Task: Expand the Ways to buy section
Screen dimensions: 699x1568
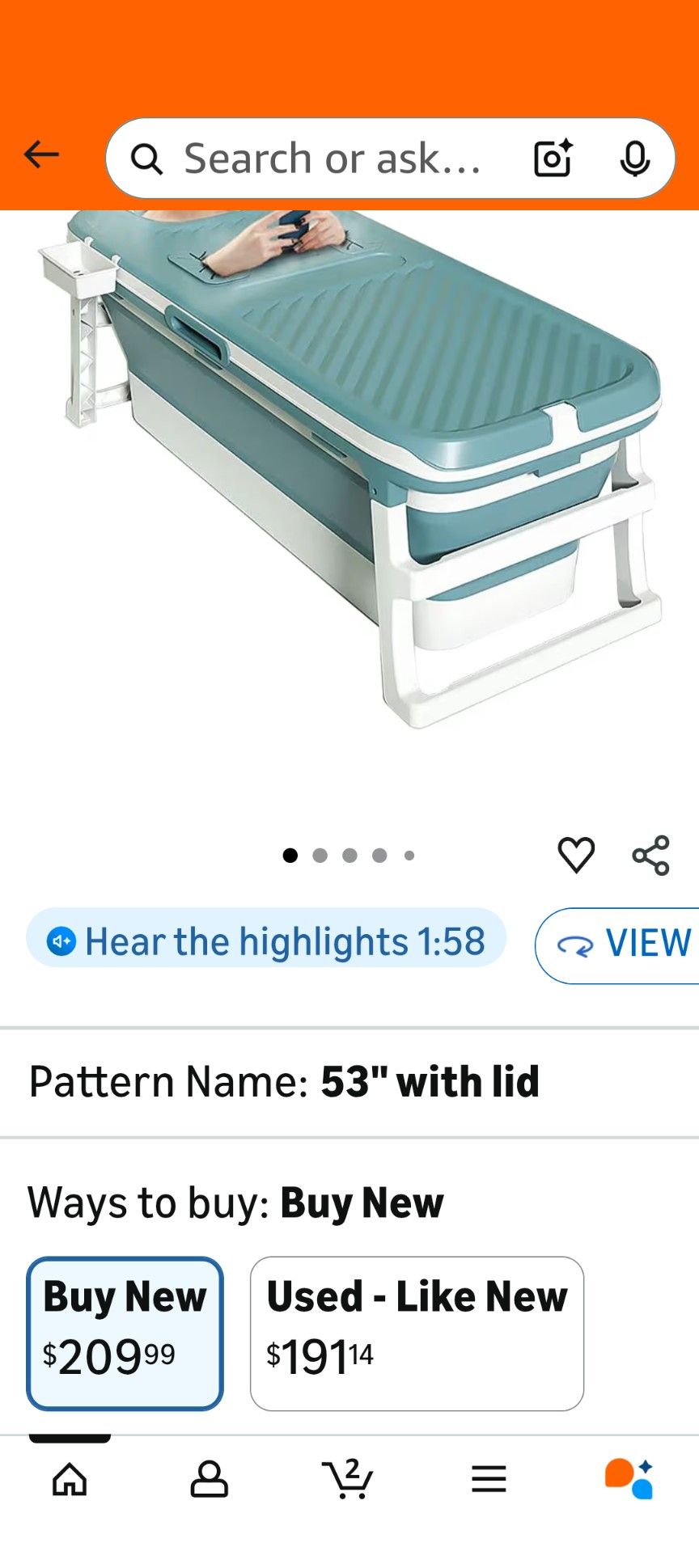Action: 349,1202
